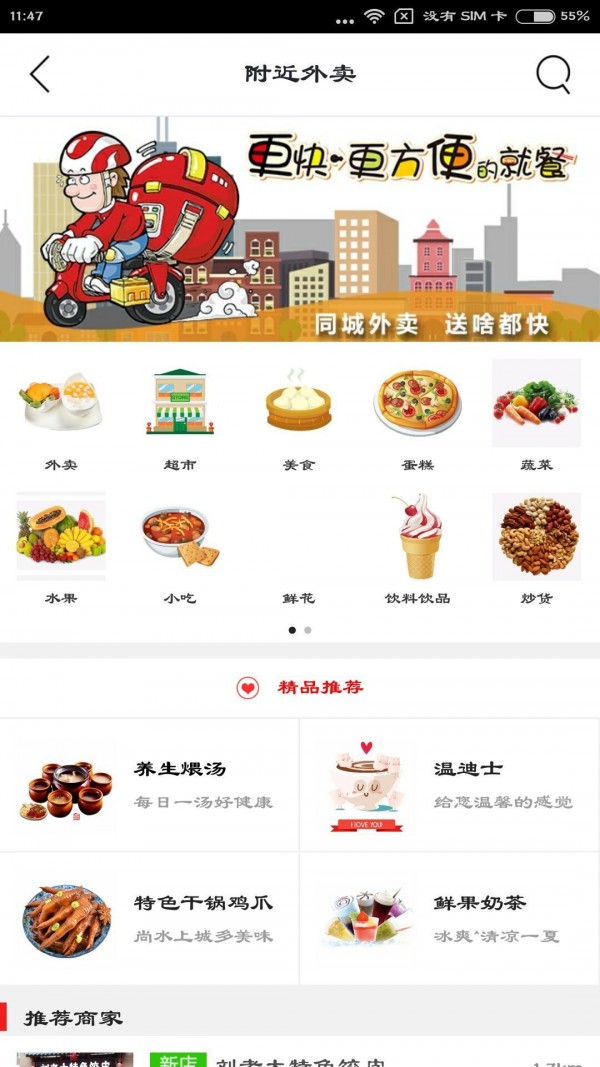Open the 特色干锅鸡爪 card
Screen dimensions: 600x1067
150,919
